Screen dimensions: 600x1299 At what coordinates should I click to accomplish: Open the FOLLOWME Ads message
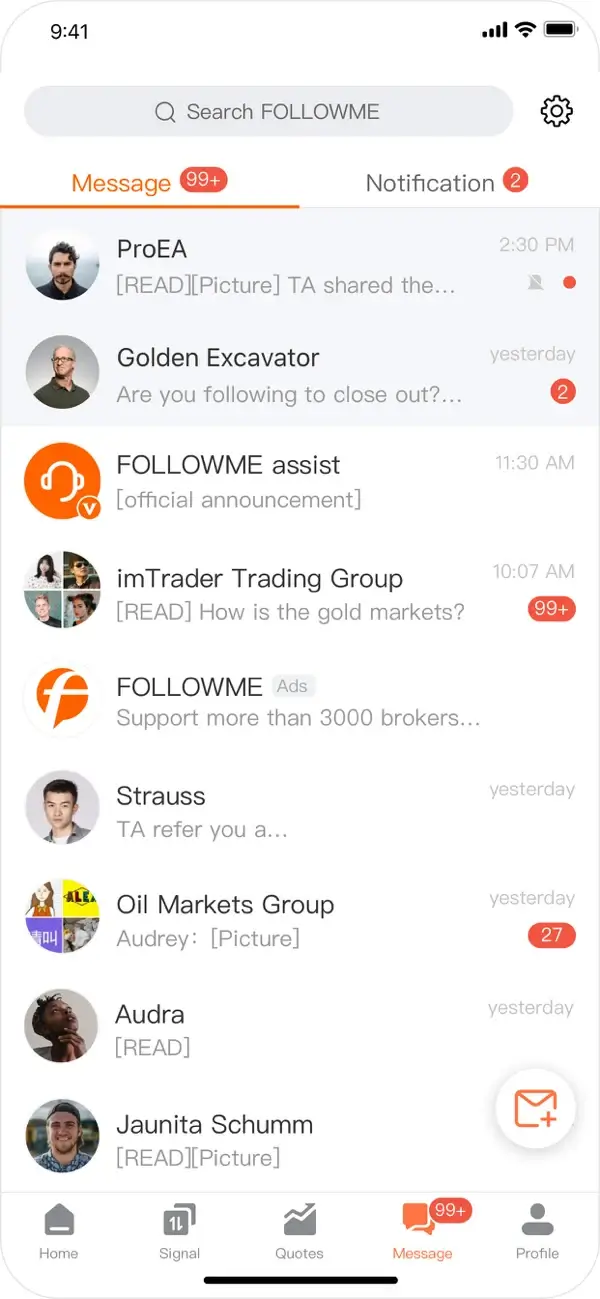tap(300, 699)
